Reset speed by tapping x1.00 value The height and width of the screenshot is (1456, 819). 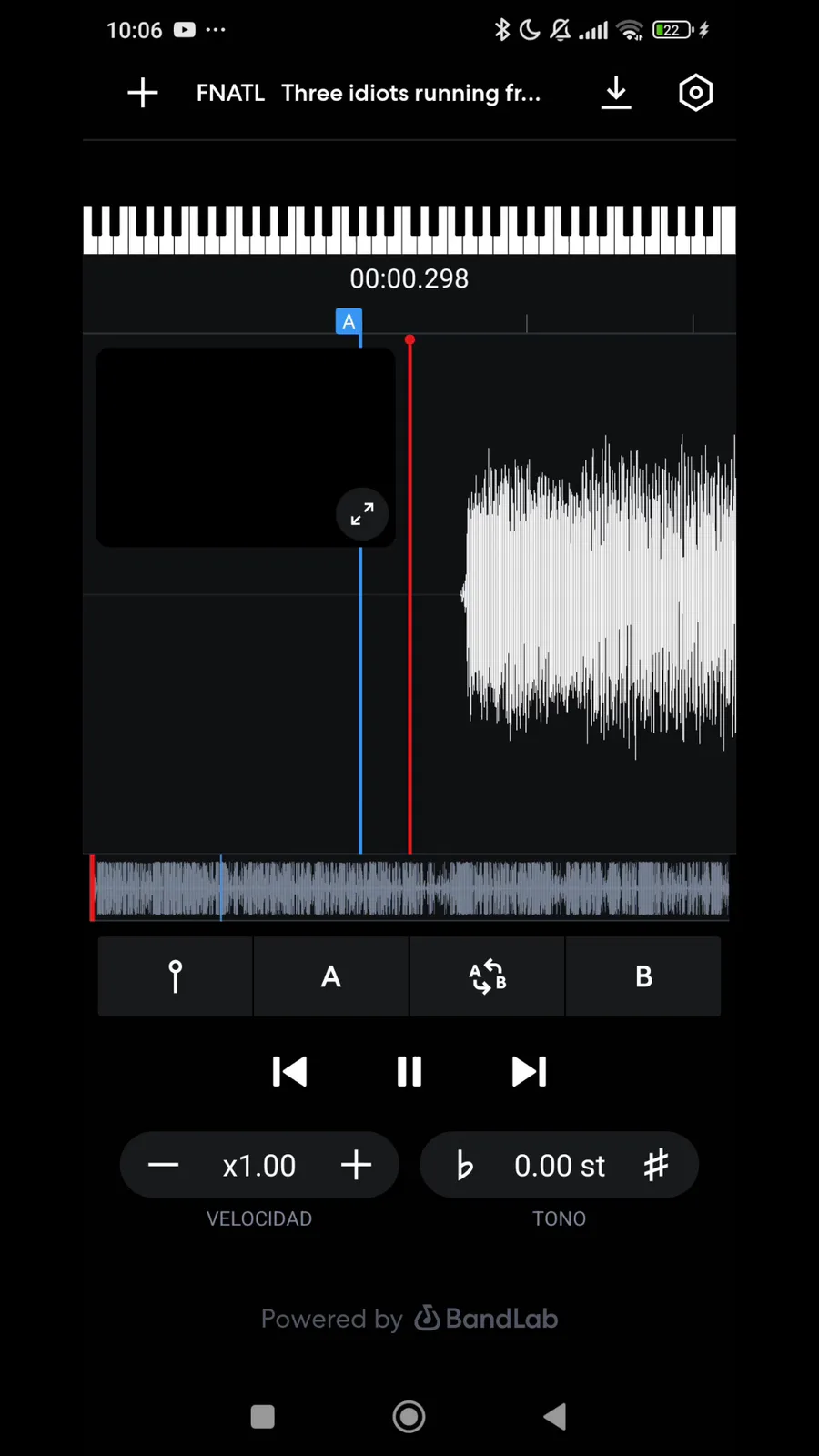[259, 1166]
